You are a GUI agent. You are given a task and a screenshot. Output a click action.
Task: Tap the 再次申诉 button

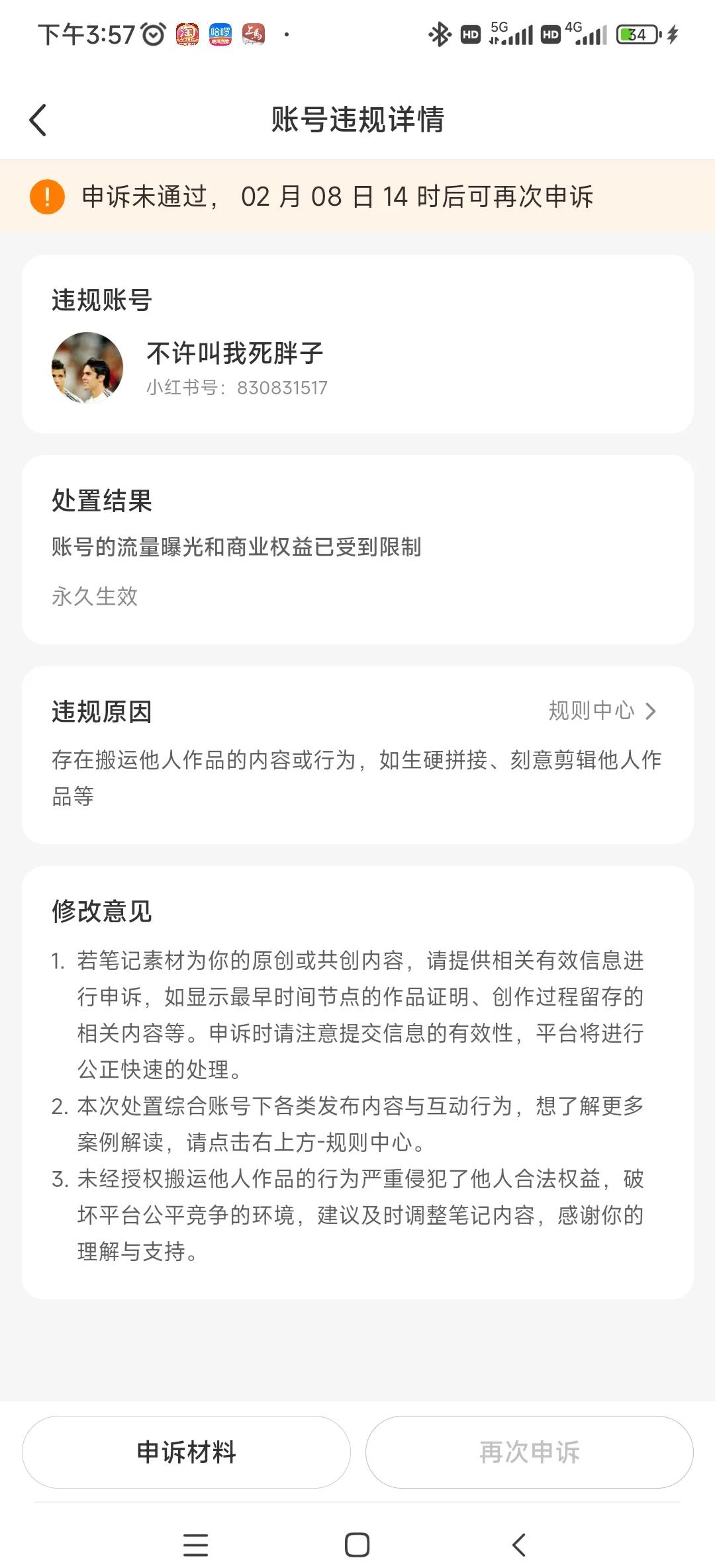529,1452
